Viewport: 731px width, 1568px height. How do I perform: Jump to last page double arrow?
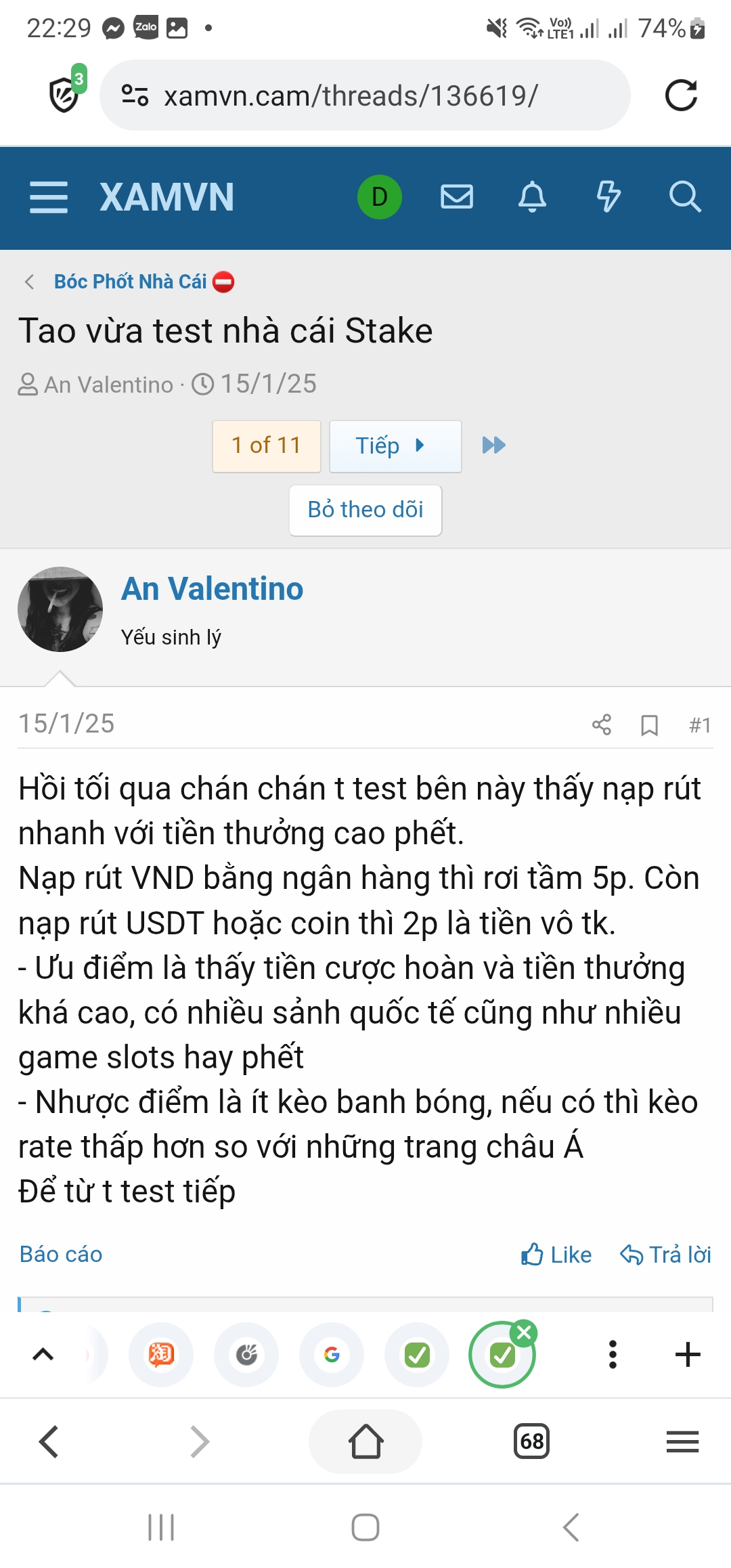pyautogui.click(x=494, y=445)
